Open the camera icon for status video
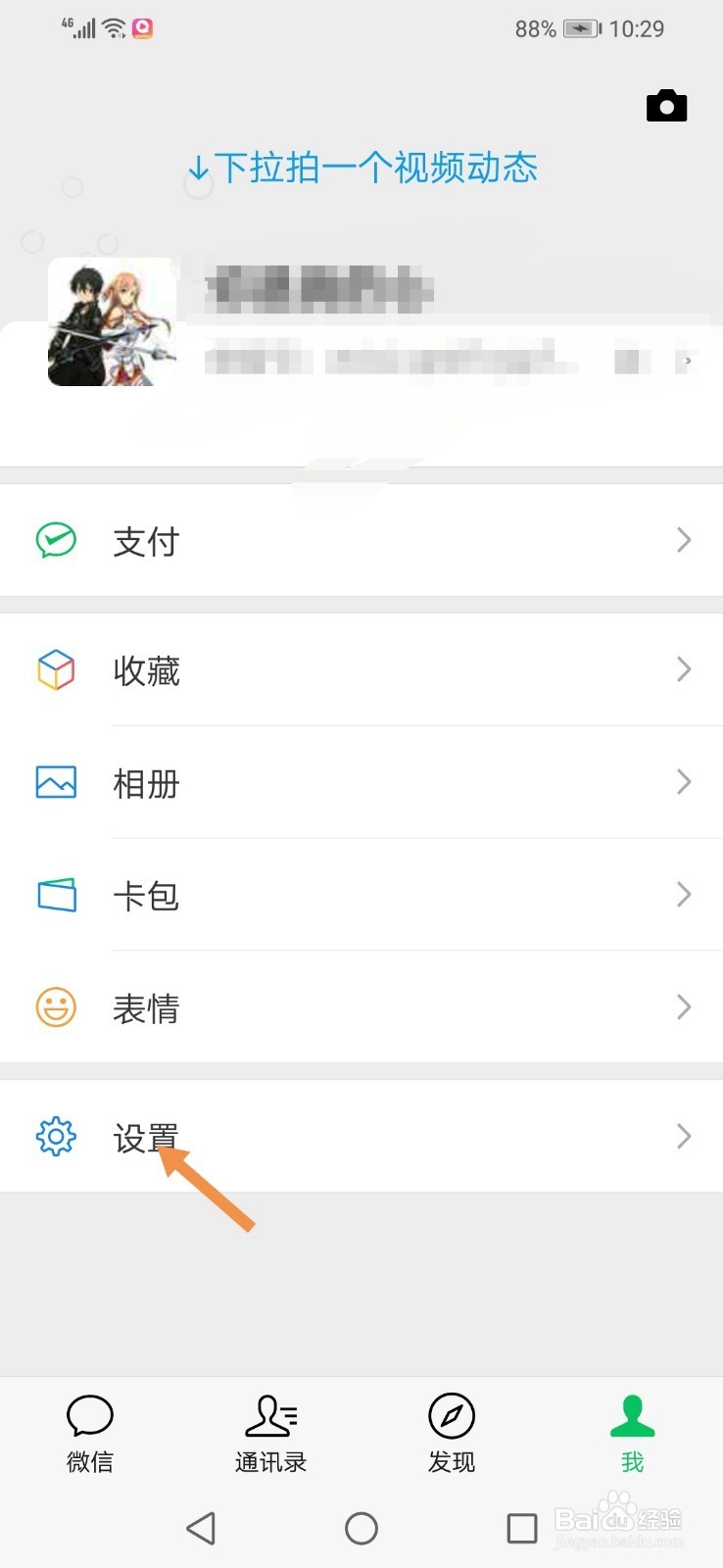Viewport: 723px width, 1568px height. (x=666, y=105)
